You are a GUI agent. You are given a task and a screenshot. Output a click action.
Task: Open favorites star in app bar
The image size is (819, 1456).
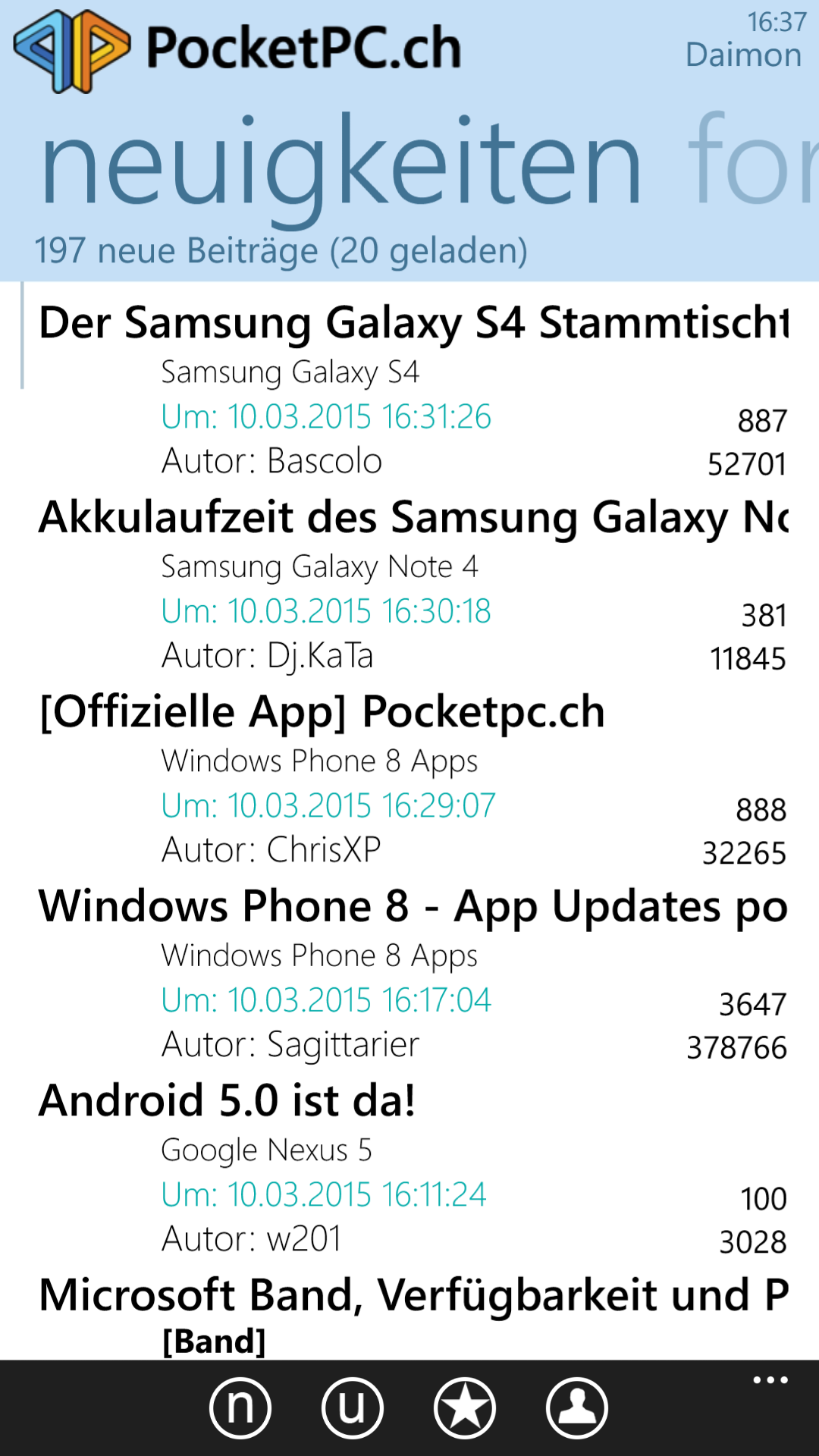465,1408
